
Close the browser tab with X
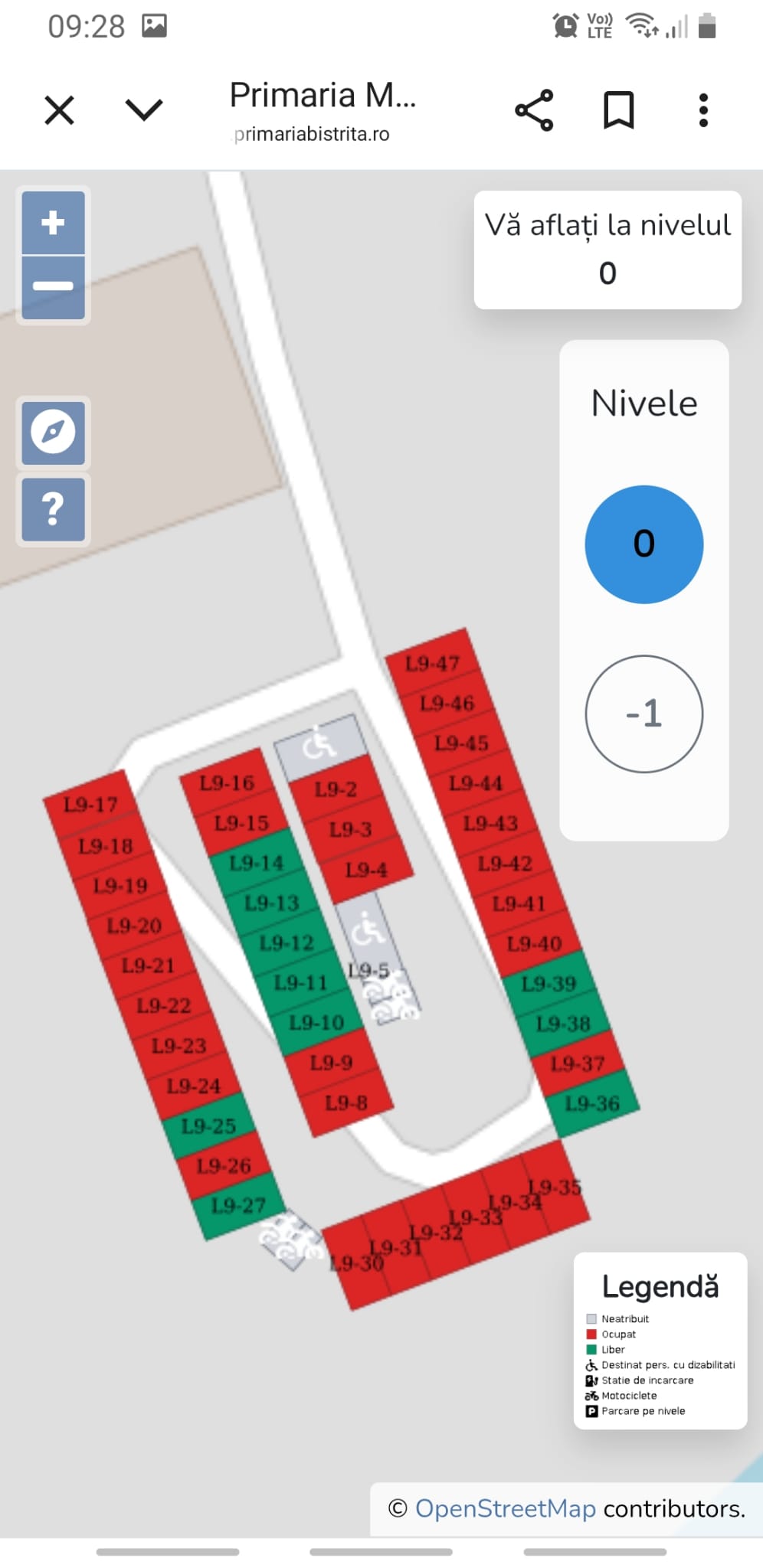59,110
